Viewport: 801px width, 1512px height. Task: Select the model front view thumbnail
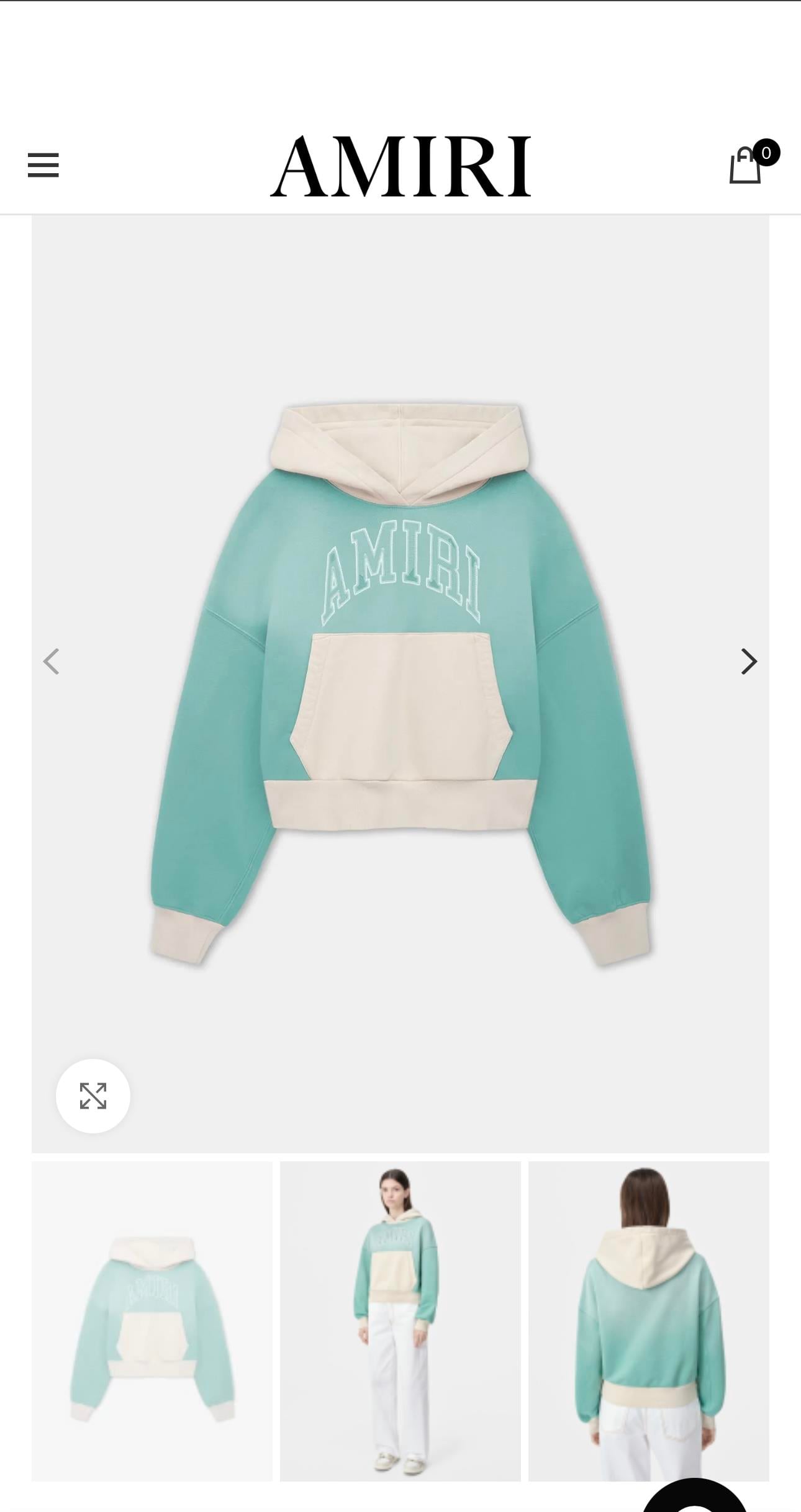(400, 1321)
